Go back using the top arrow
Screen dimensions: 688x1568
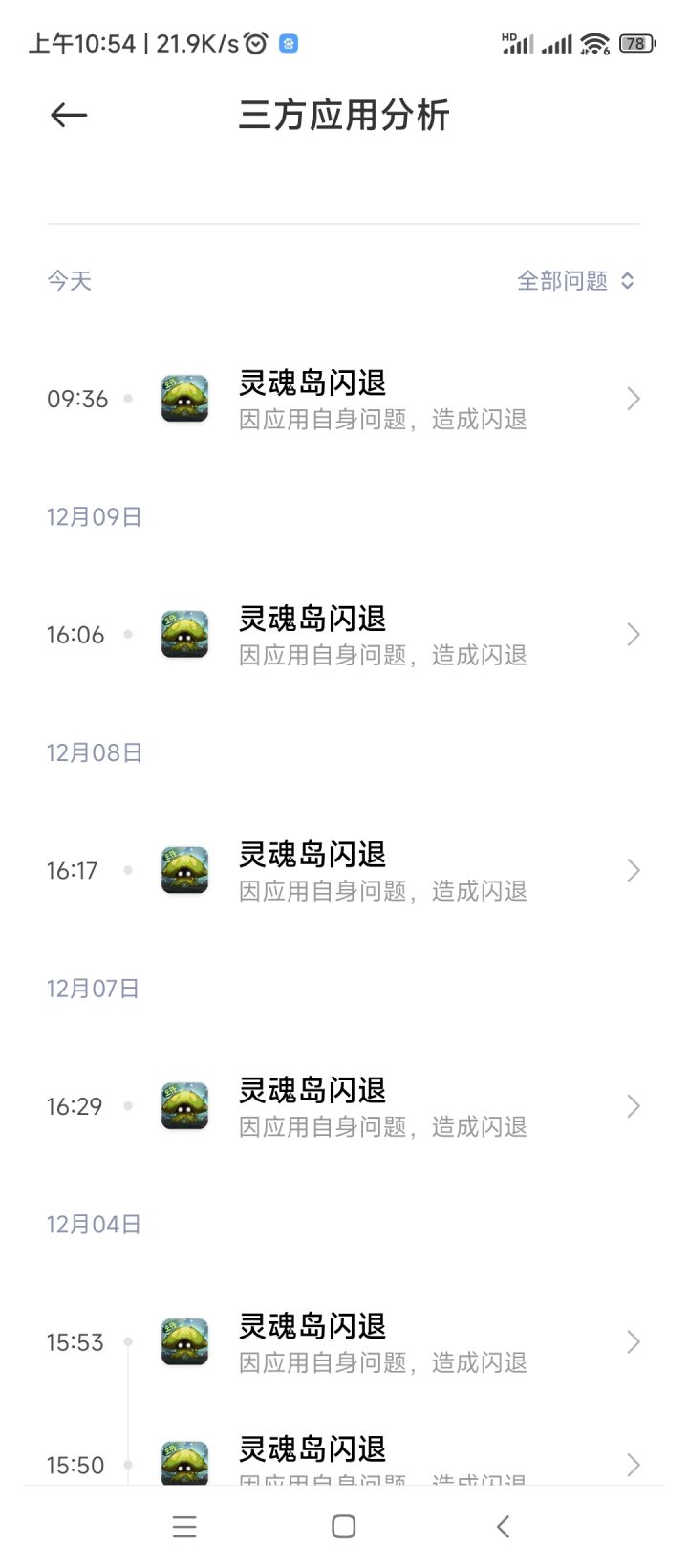pyautogui.click(x=69, y=116)
